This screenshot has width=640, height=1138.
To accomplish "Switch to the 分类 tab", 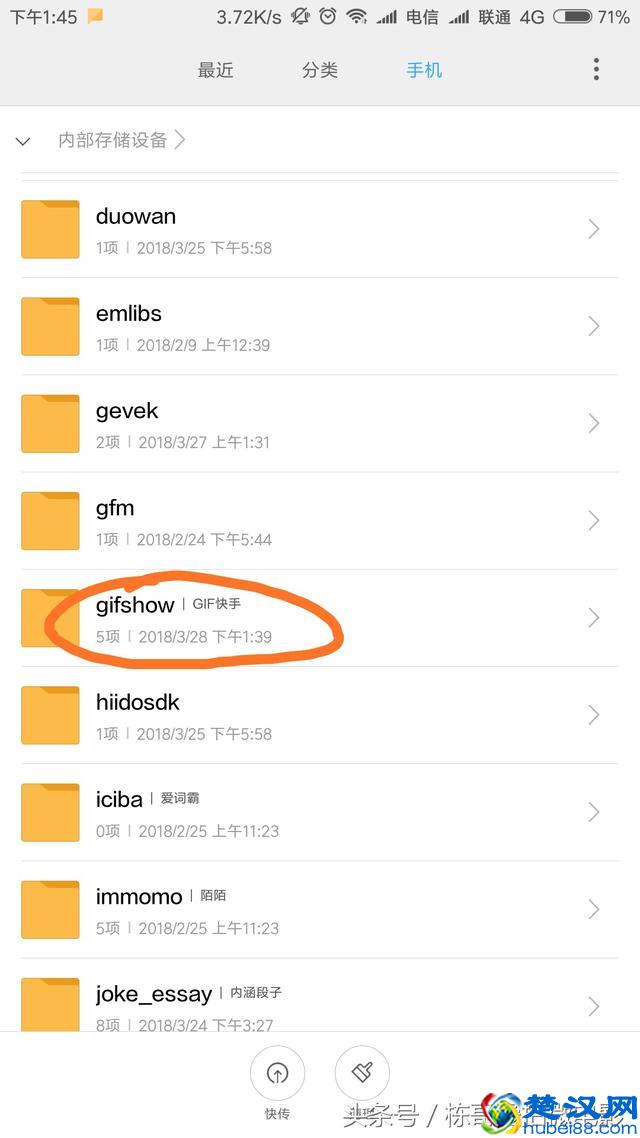I will pyautogui.click(x=320, y=70).
